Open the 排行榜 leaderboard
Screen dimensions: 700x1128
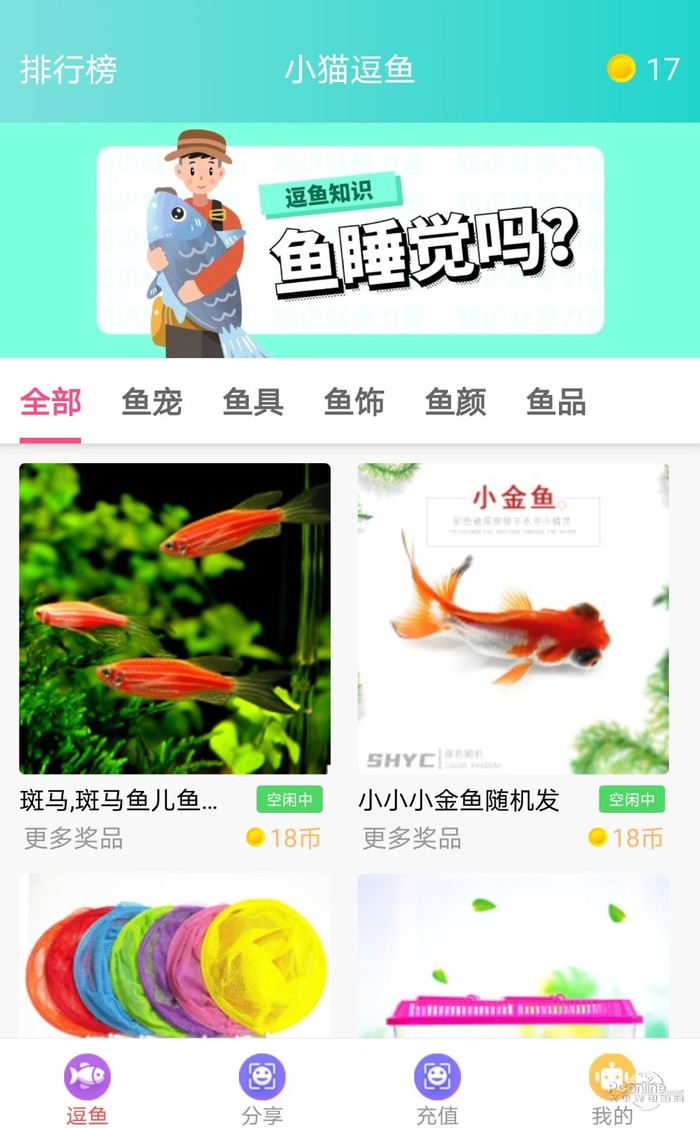tap(68, 69)
